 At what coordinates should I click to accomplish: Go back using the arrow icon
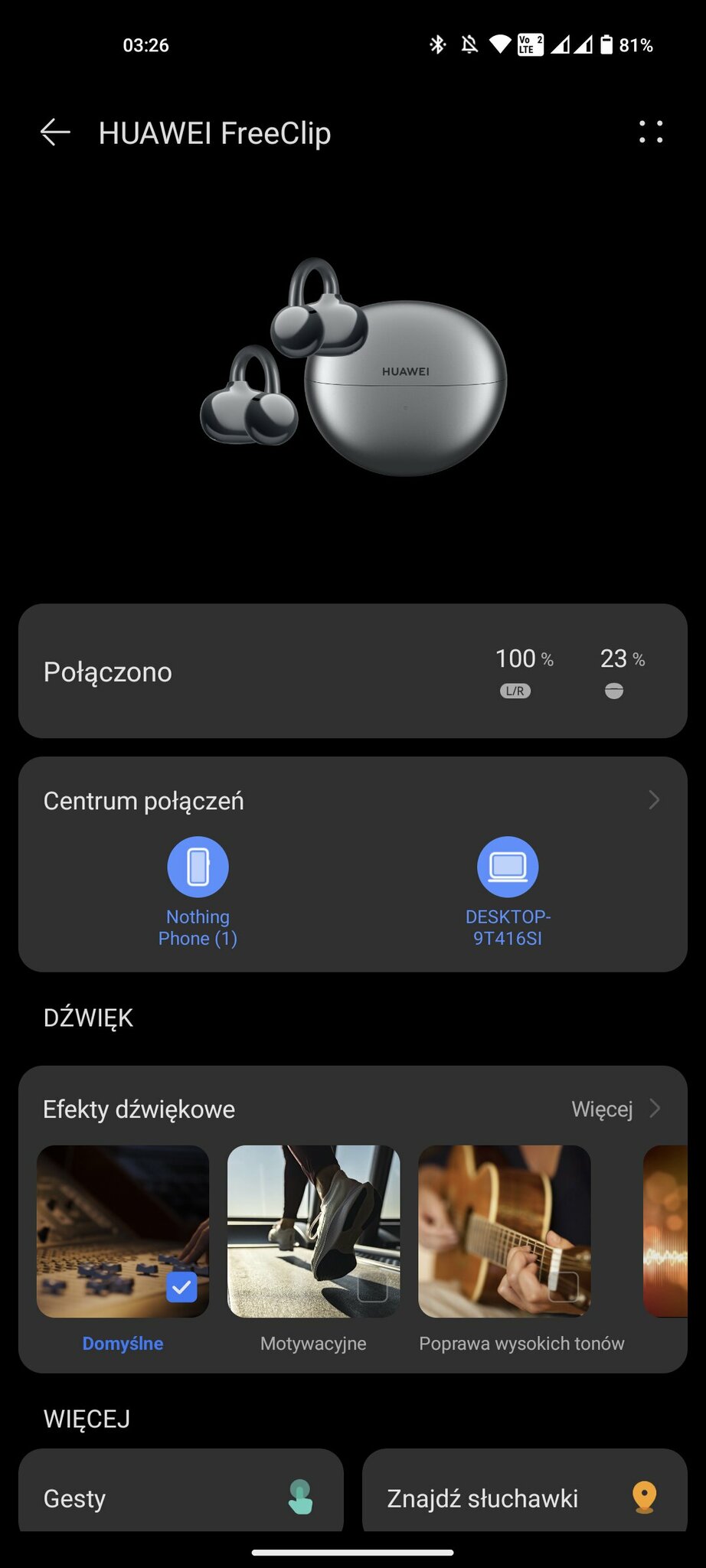click(x=55, y=132)
